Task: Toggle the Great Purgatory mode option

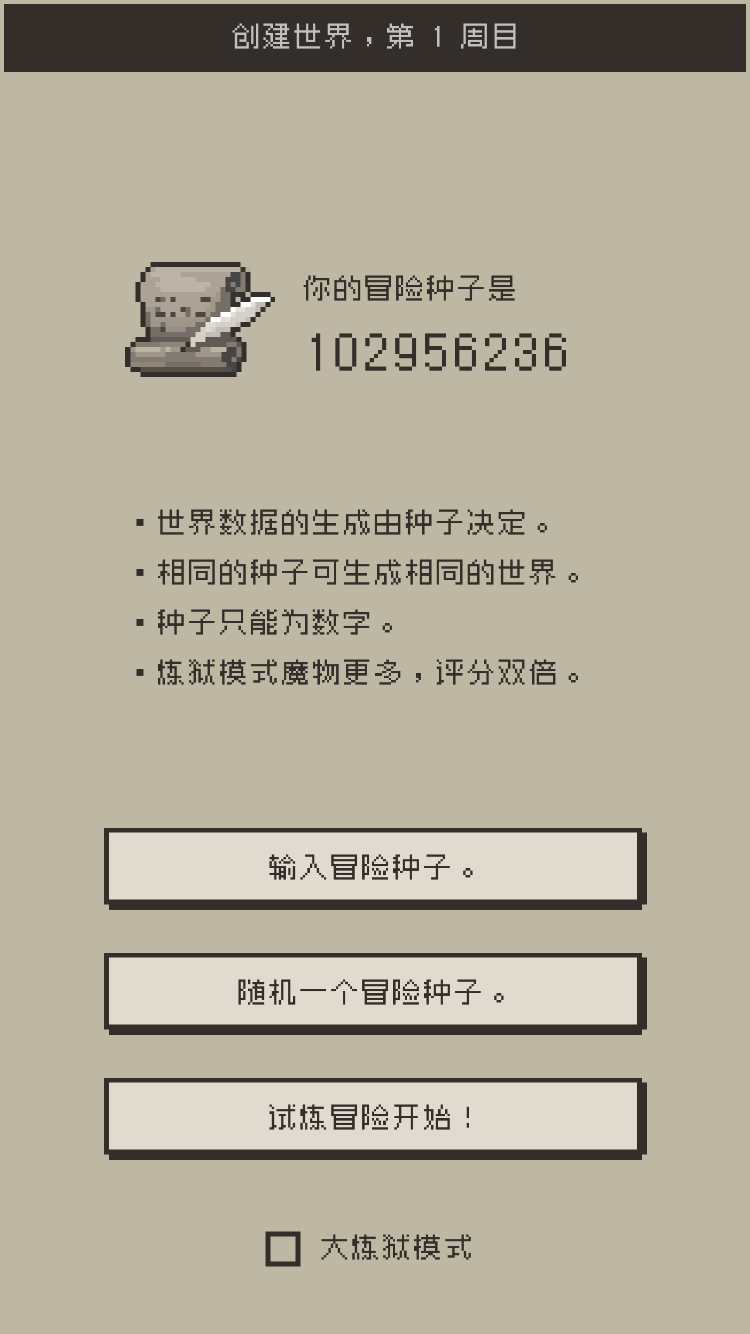Action: click(284, 1248)
